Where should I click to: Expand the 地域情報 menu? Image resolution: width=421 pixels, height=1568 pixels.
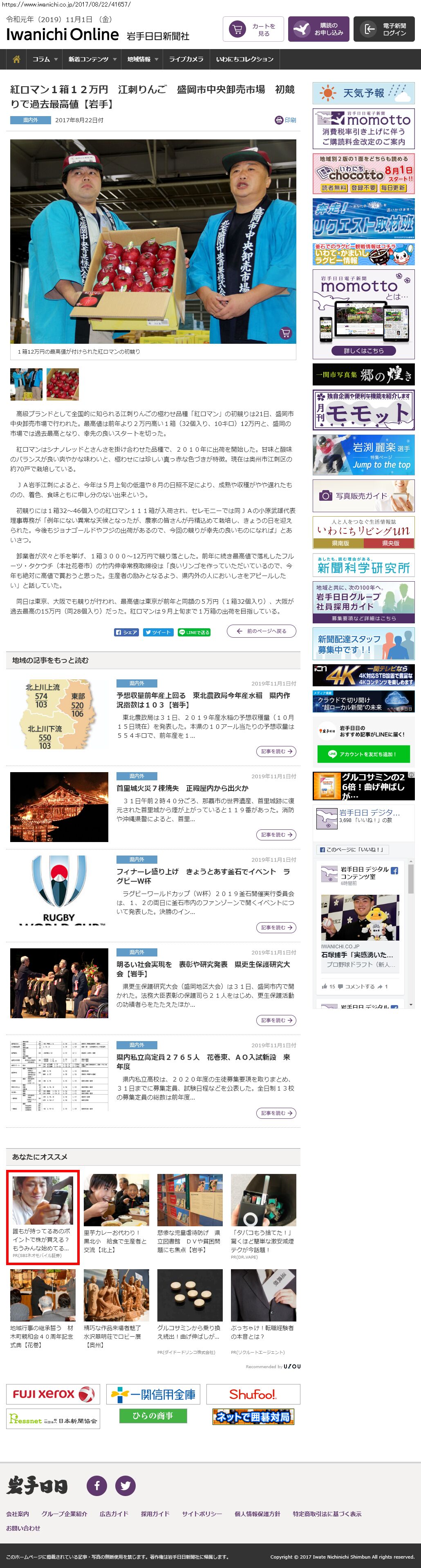142,59
